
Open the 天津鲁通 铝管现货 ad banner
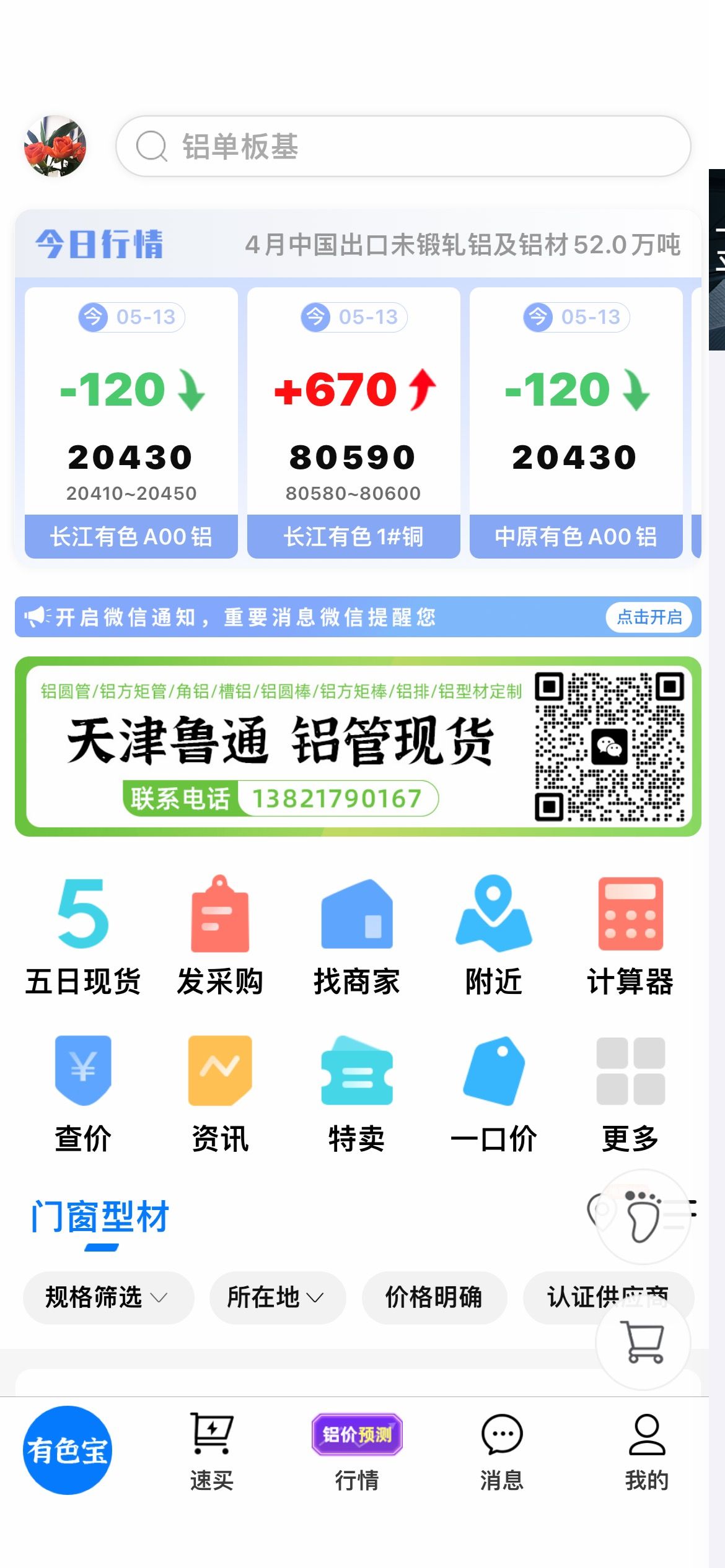(x=358, y=746)
